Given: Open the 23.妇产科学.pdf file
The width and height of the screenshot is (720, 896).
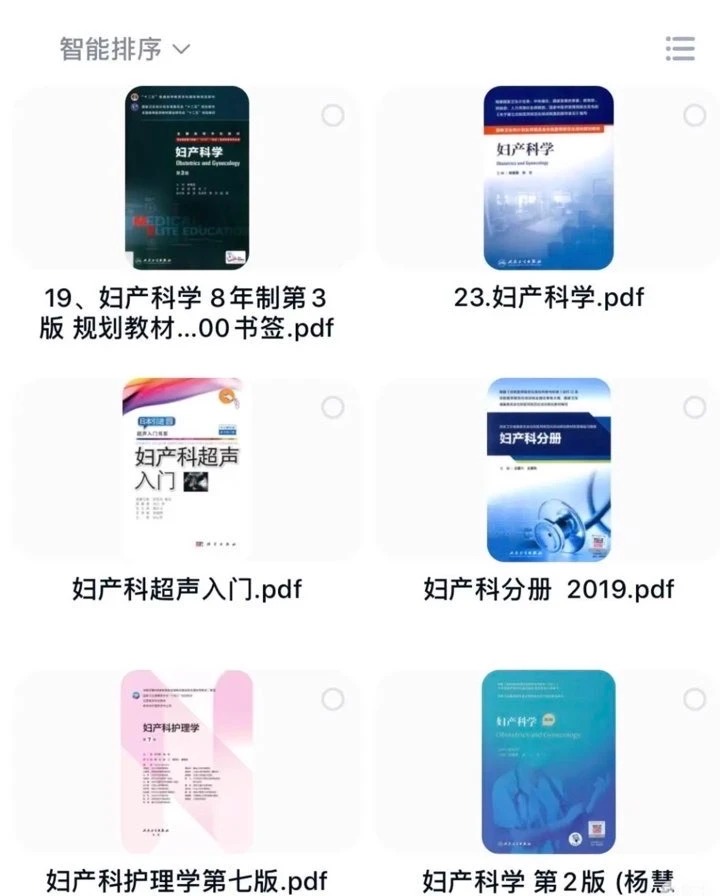Looking at the screenshot, I should [x=547, y=180].
